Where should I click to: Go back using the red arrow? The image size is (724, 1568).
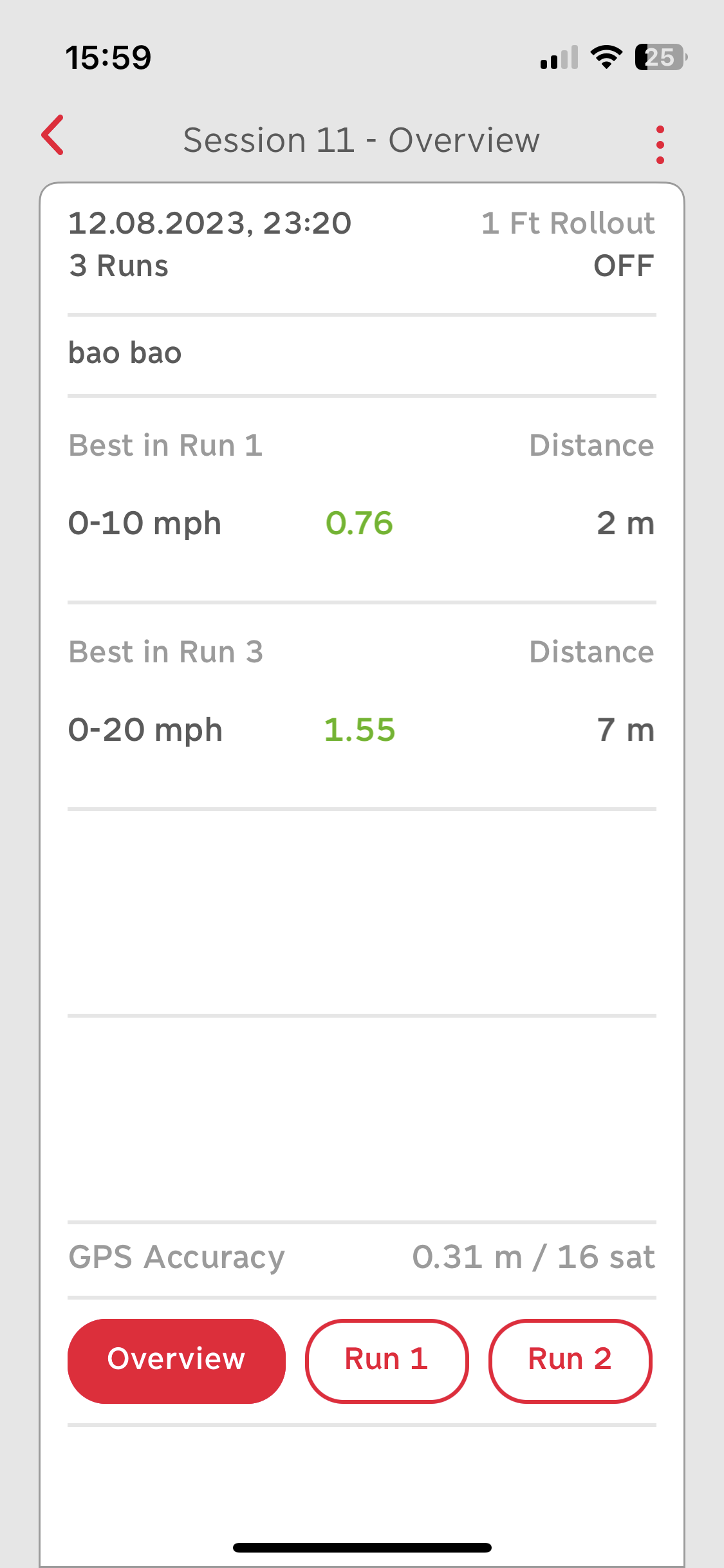pos(53,135)
